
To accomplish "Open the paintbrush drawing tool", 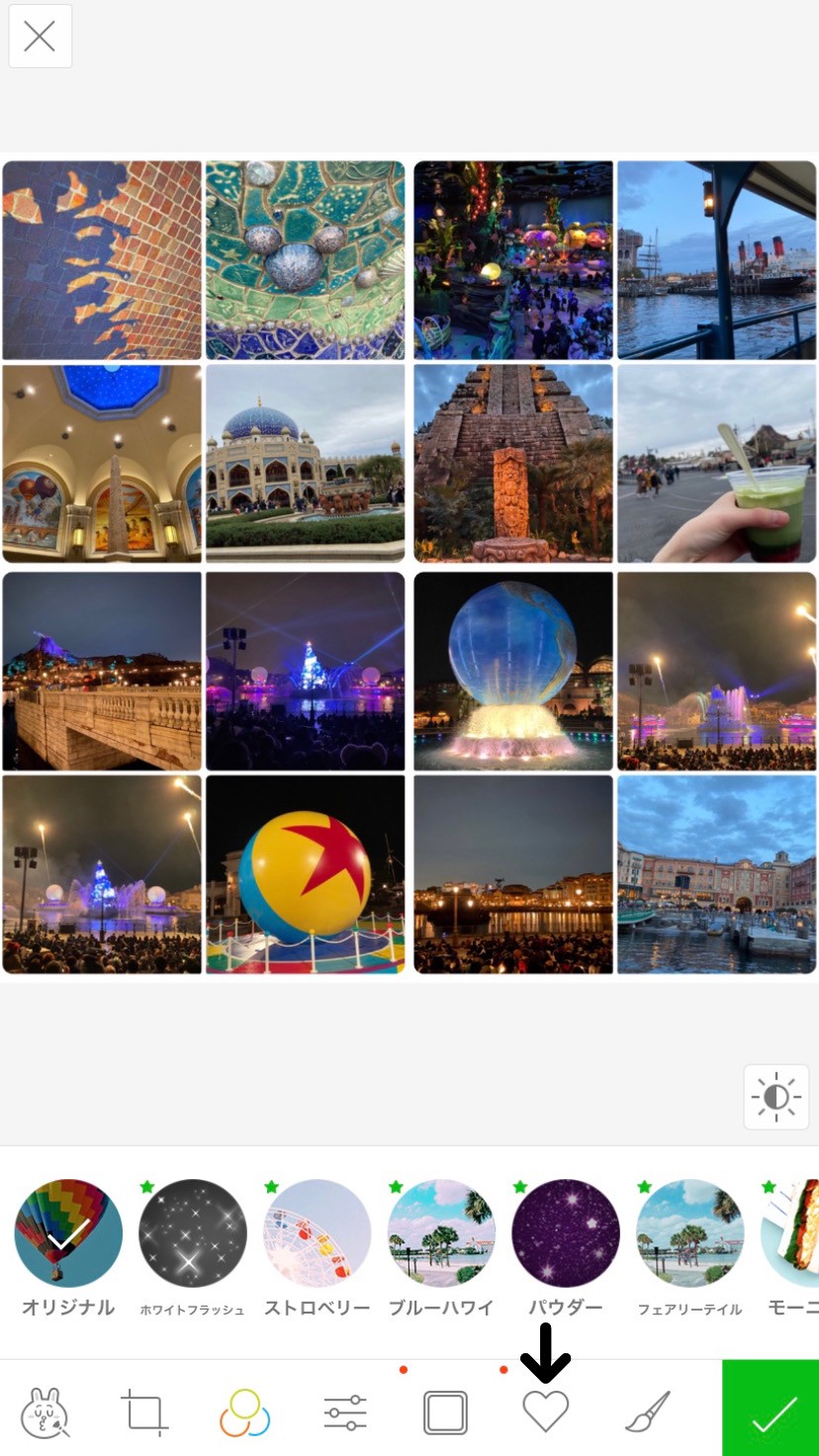I will (648, 1411).
